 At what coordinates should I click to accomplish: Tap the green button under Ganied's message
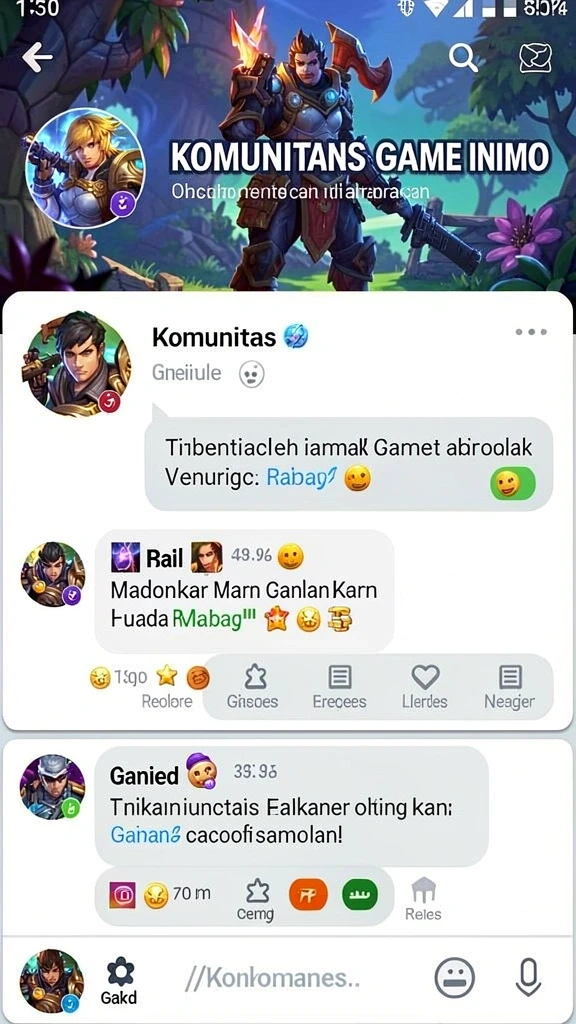coord(360,894)
